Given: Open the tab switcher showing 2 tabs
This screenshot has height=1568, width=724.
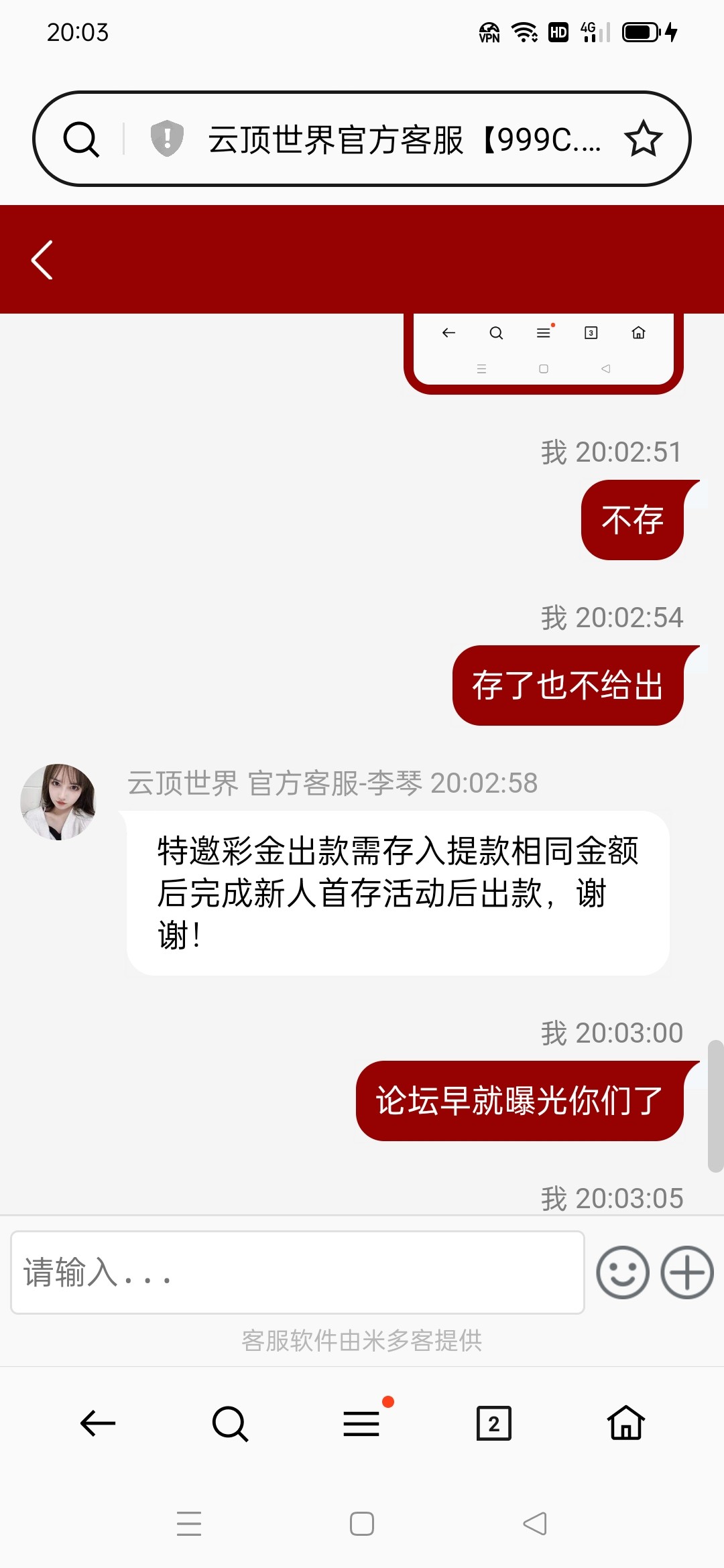Looking at the screenshot, I should tap(494, 1423).
